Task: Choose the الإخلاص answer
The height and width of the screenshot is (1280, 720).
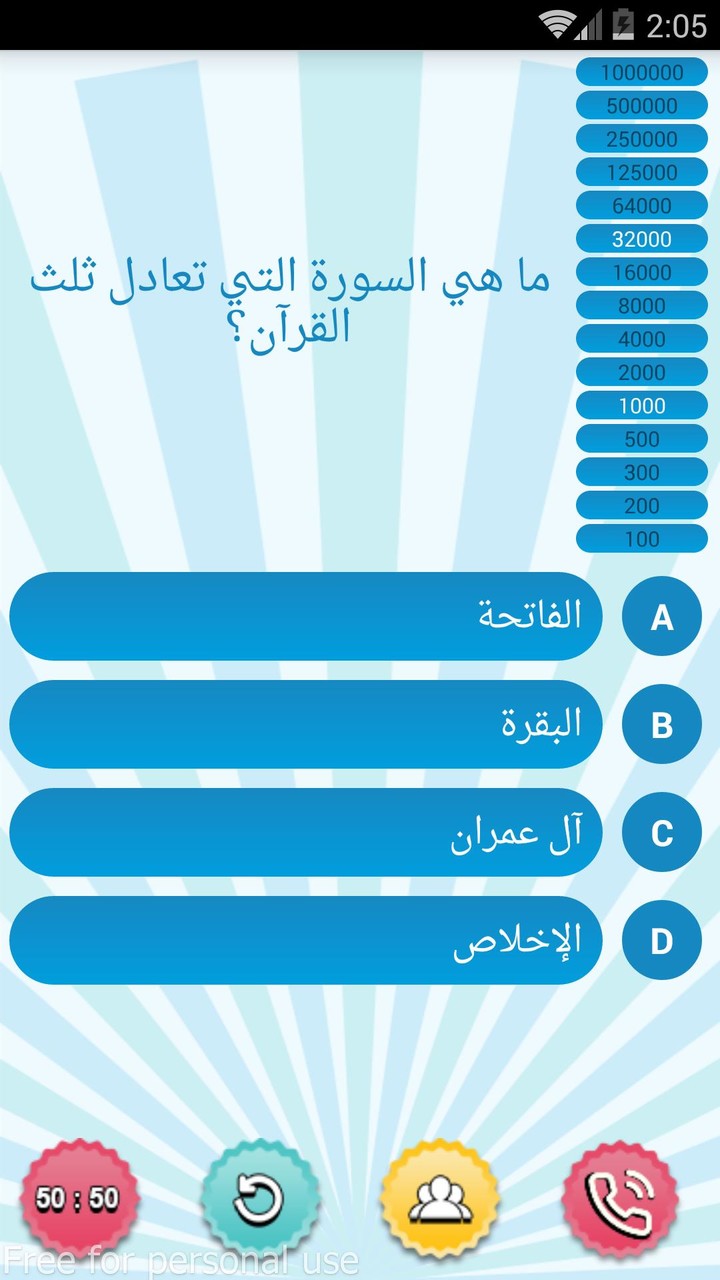Action: [x=305, y=940]
